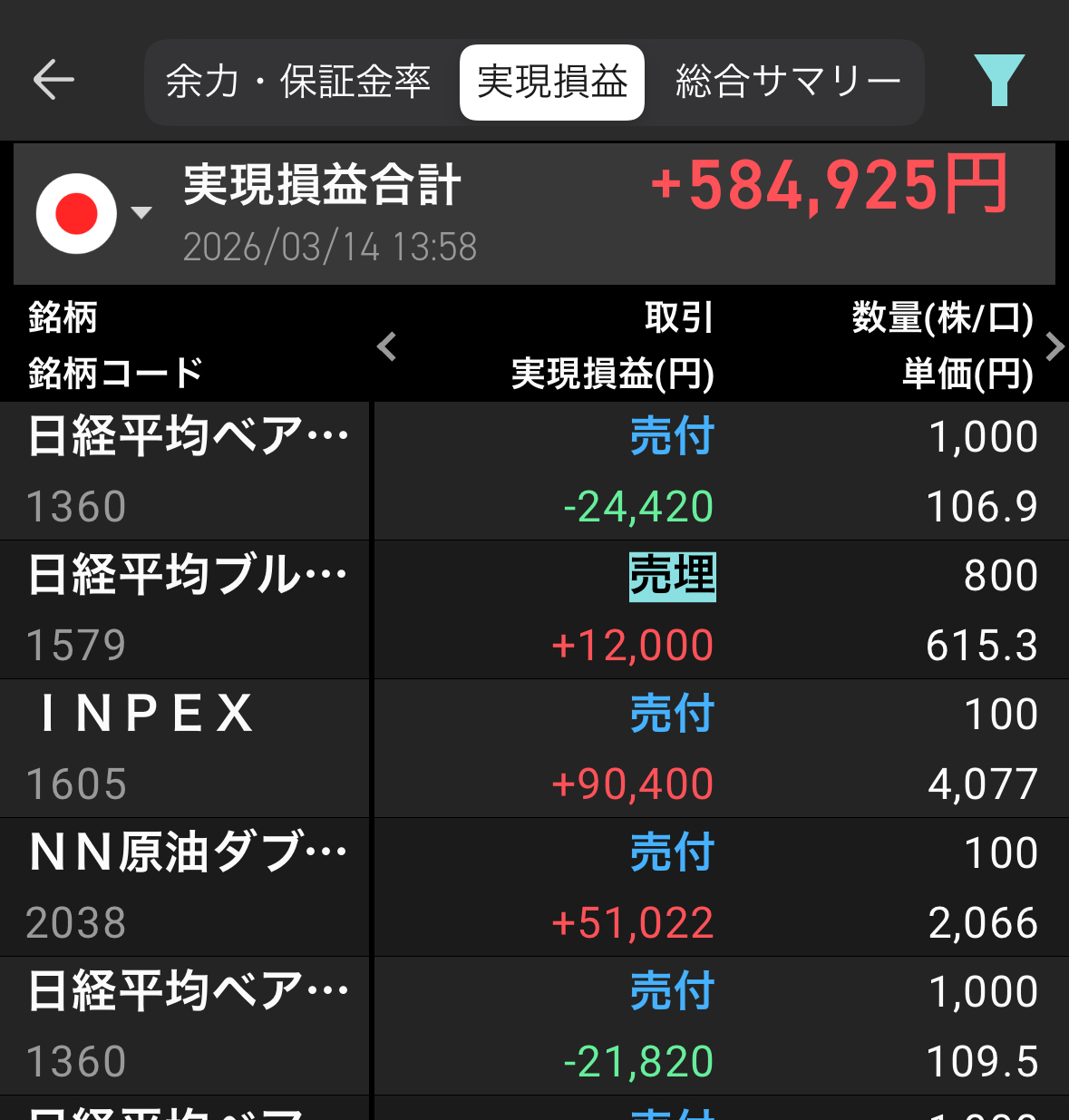1069x1120 pixels.
Task: Show next columns with right chevron
Action: tap(1054, 346)
